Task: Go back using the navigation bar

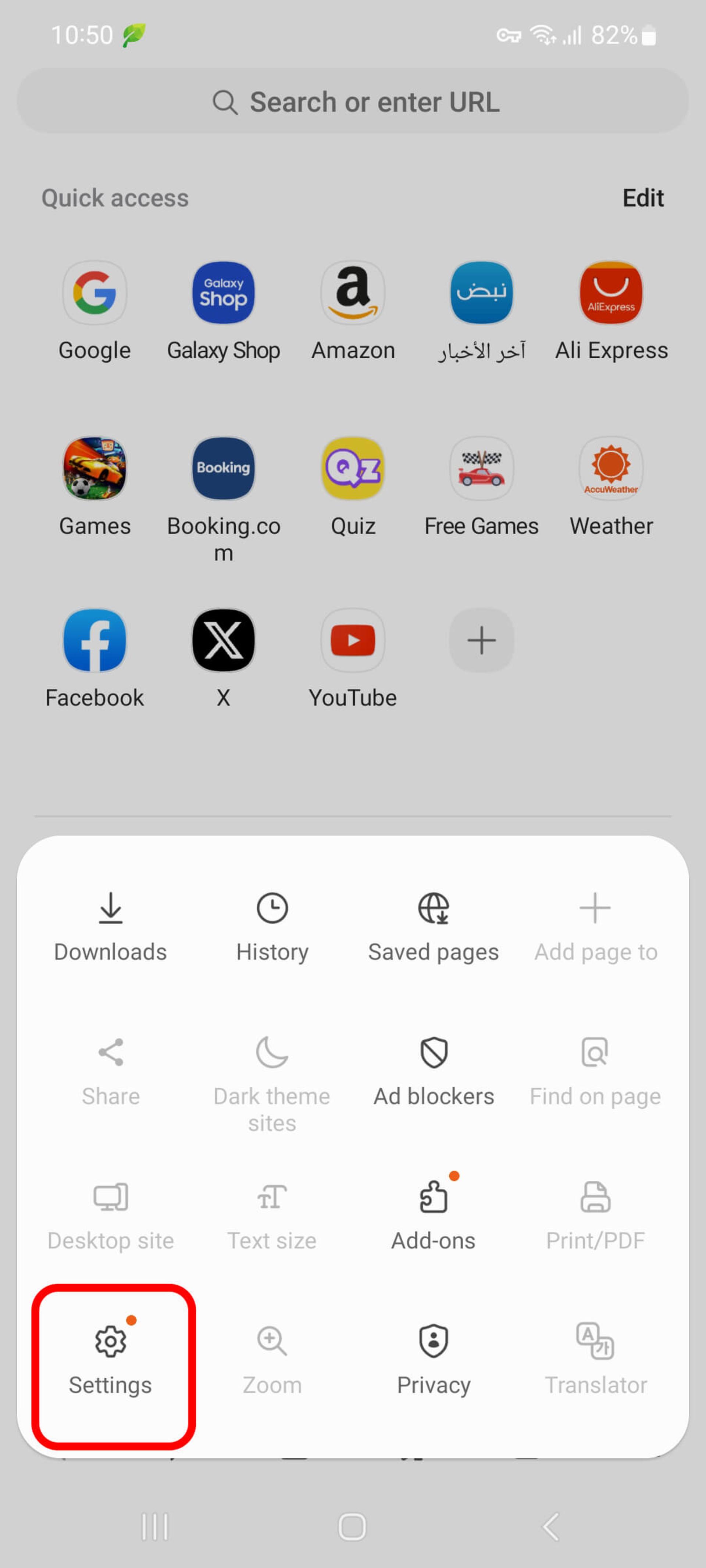Action: tap(551, 1526)
